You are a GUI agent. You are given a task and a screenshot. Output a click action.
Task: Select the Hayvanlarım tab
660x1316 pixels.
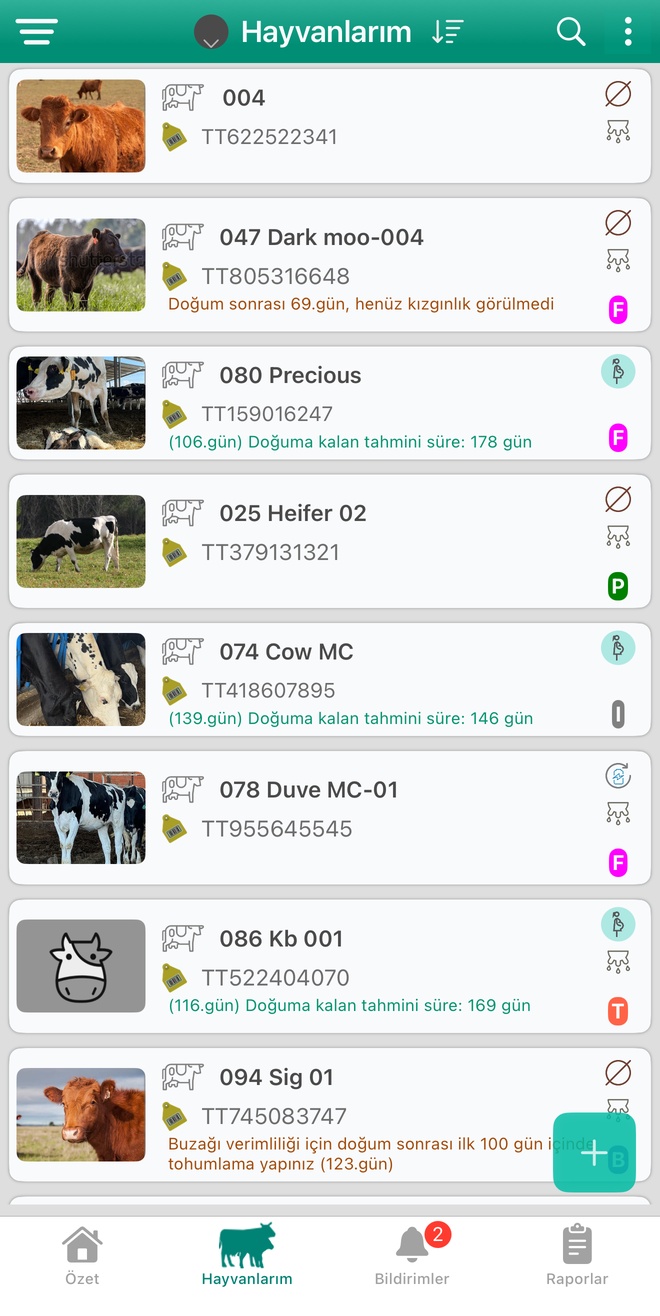click(x=247, y=1256)
